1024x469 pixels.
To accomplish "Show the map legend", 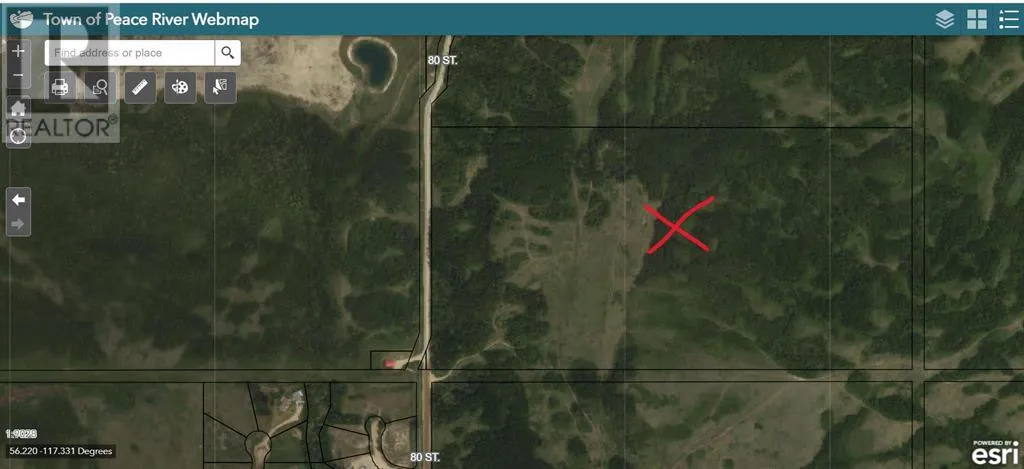I will pyautogui.click(x=1008, y=19).
